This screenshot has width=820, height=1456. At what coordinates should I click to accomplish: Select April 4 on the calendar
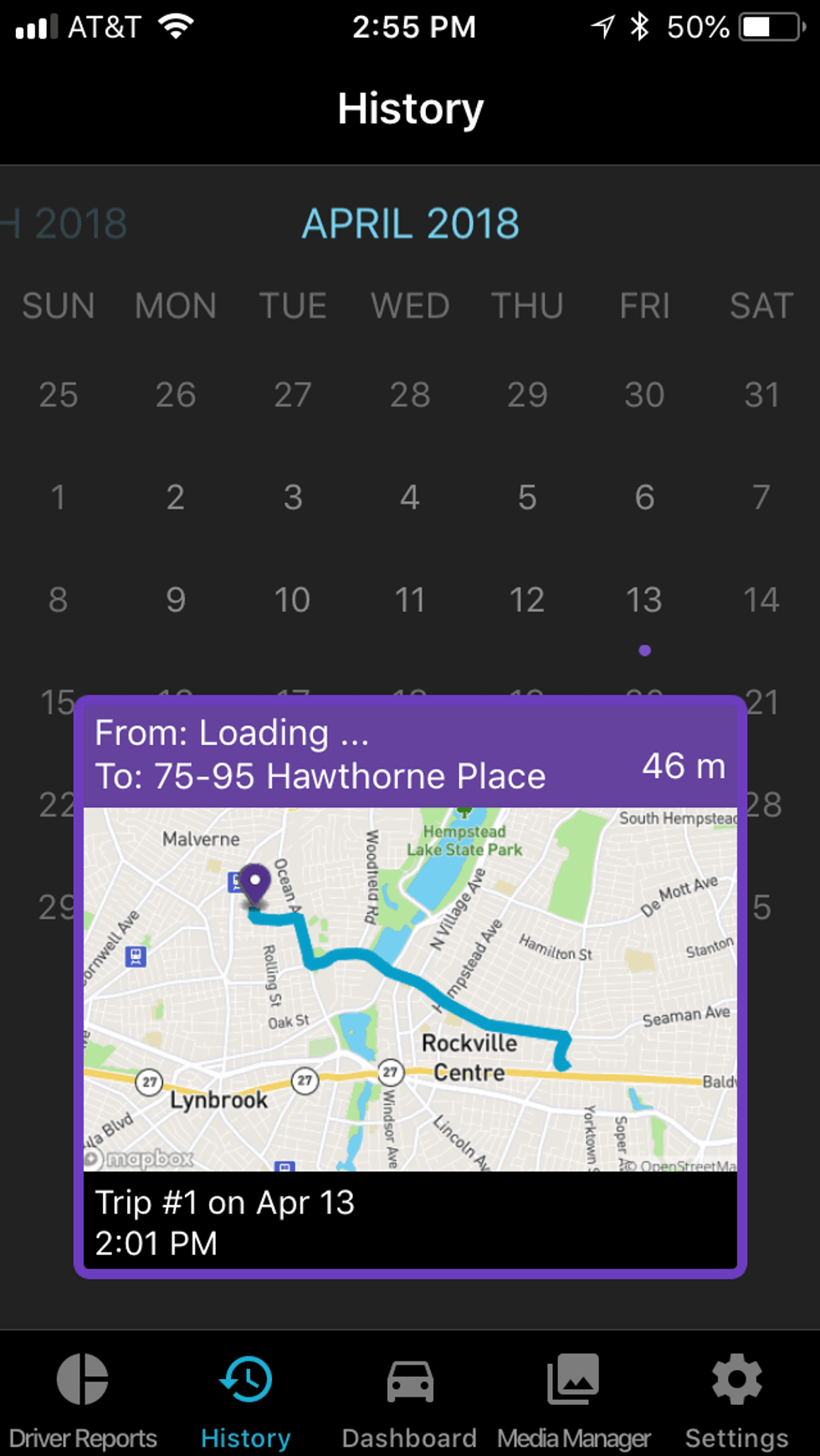coord(409,498)
